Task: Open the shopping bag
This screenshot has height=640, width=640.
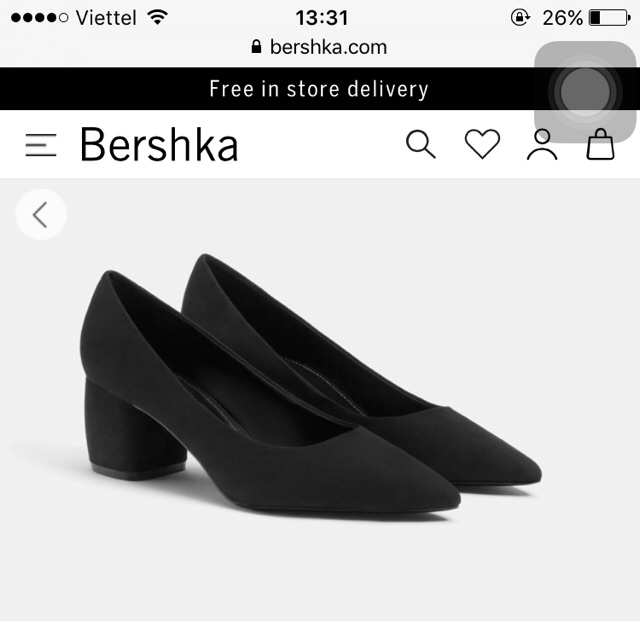Action: (600, 146)
